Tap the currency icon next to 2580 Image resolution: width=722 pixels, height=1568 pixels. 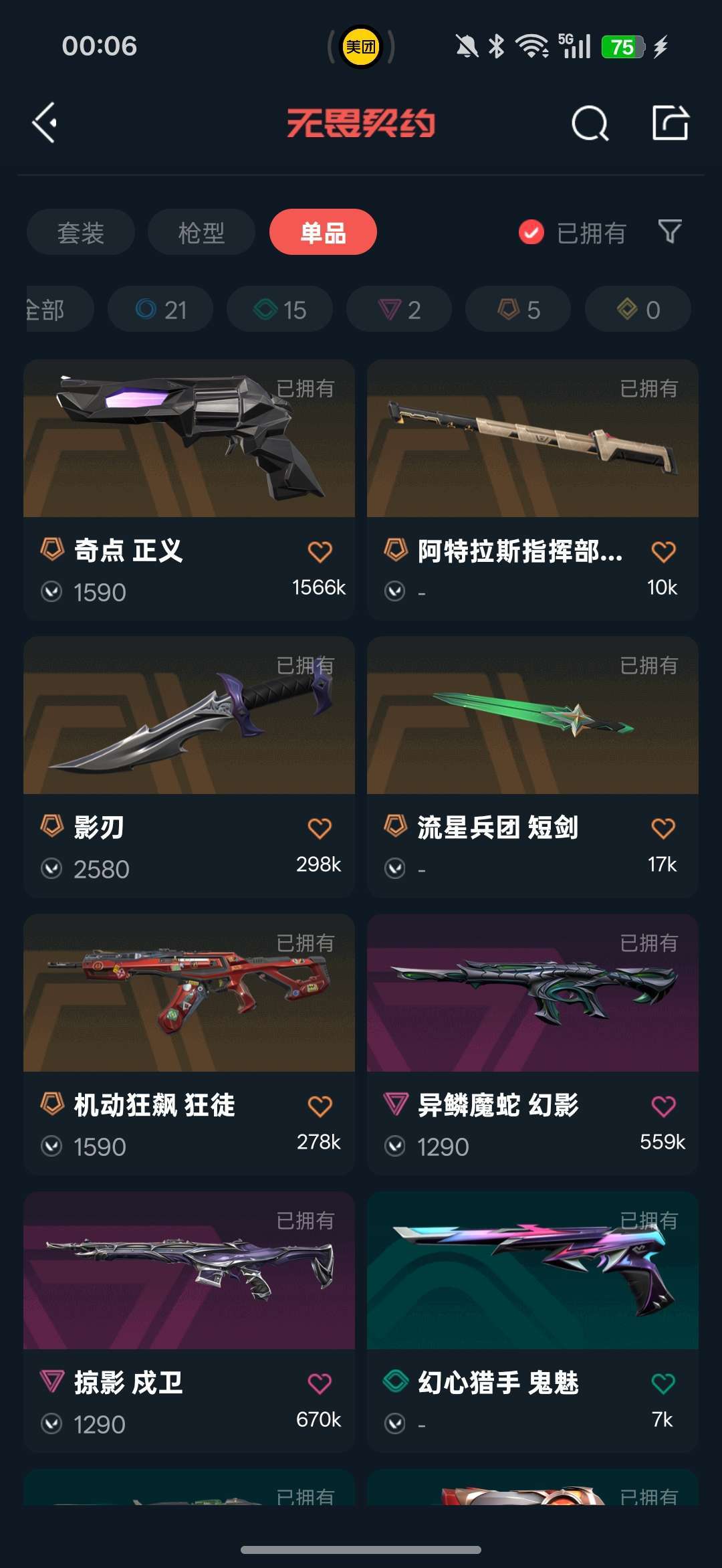point(51,869)
